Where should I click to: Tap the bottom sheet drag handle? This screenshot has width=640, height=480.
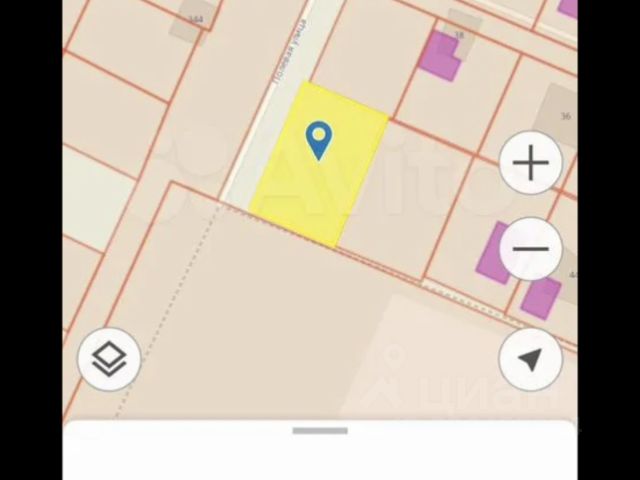pos(320,431)
